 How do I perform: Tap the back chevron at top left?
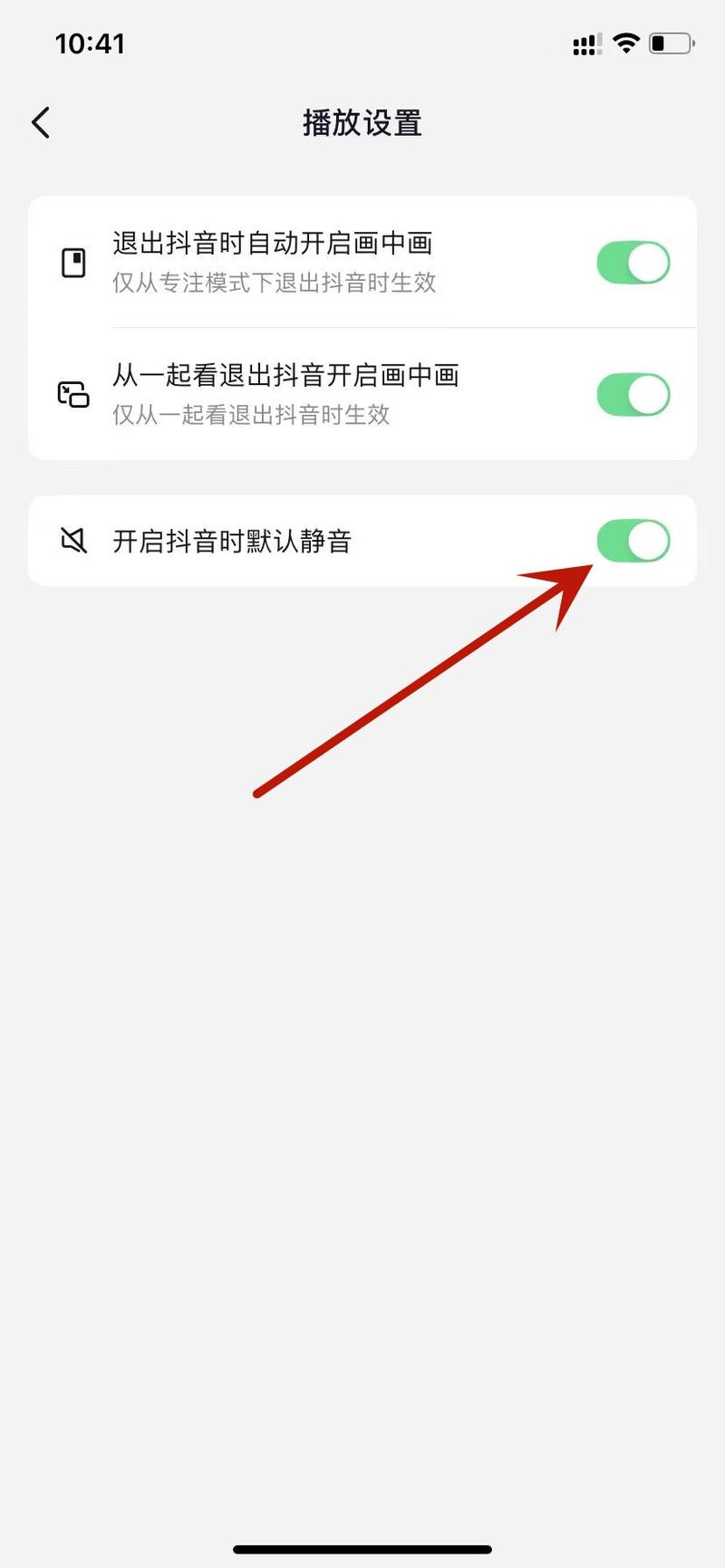pos(40,121)
